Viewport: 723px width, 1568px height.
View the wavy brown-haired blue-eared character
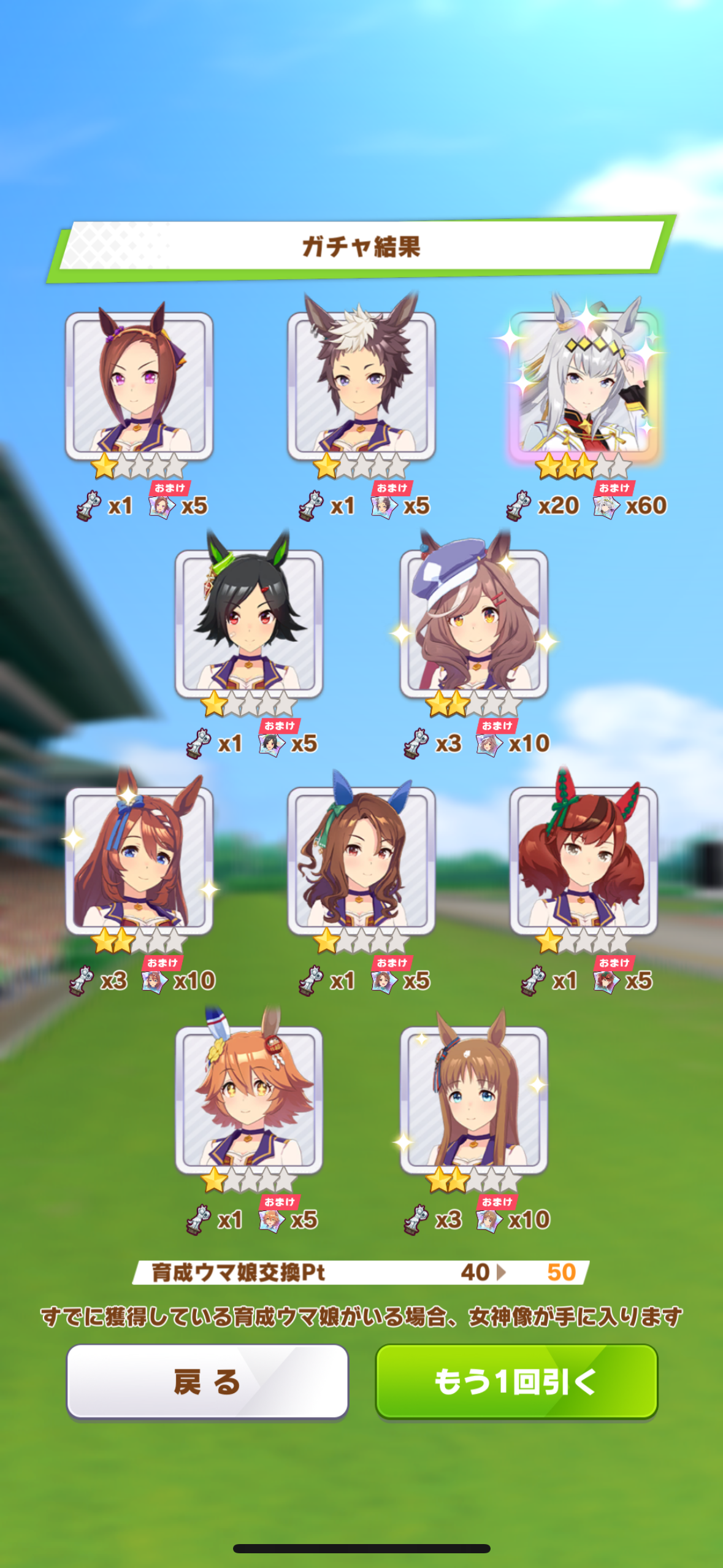[x=361, y=860]
